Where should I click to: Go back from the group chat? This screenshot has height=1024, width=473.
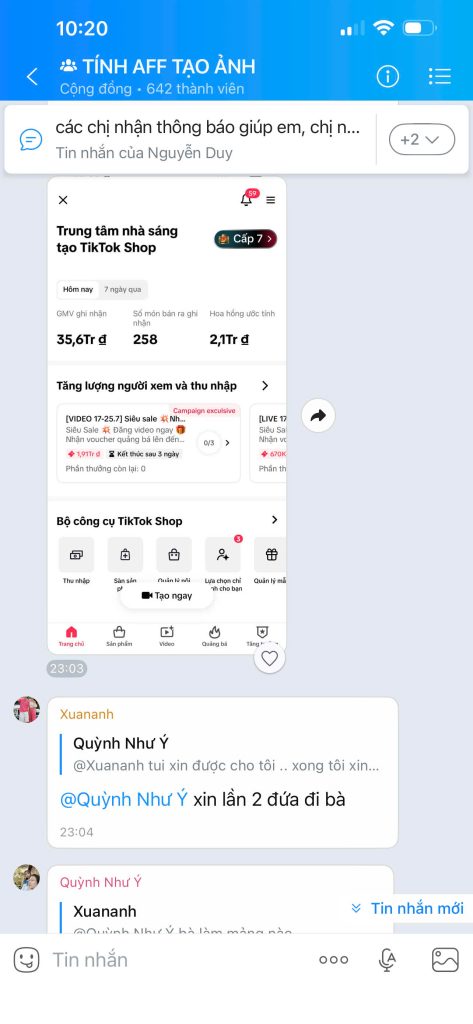click(x=32, y=76)
